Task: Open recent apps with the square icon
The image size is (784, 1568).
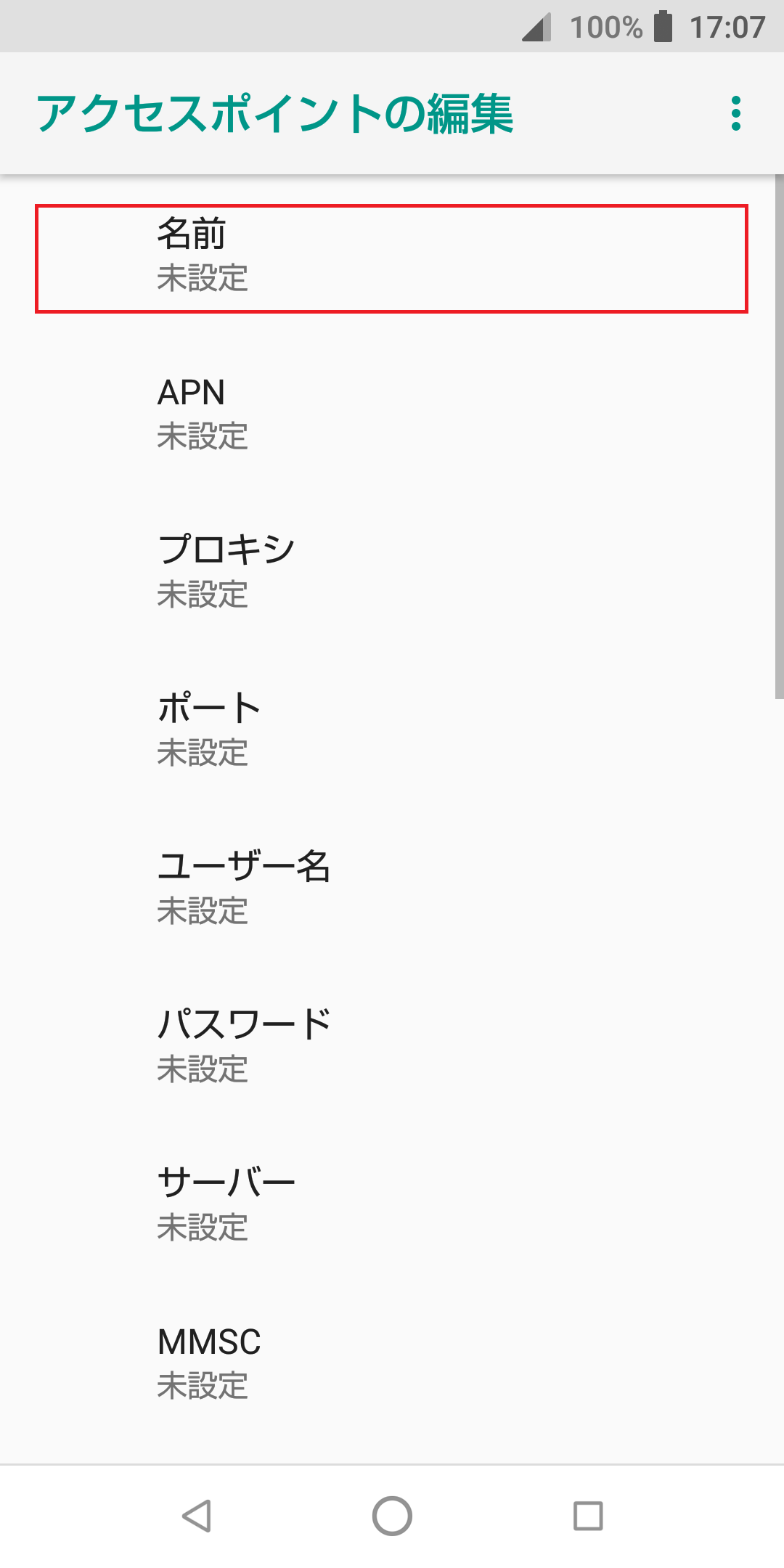Action: [x=588, y=1516]
